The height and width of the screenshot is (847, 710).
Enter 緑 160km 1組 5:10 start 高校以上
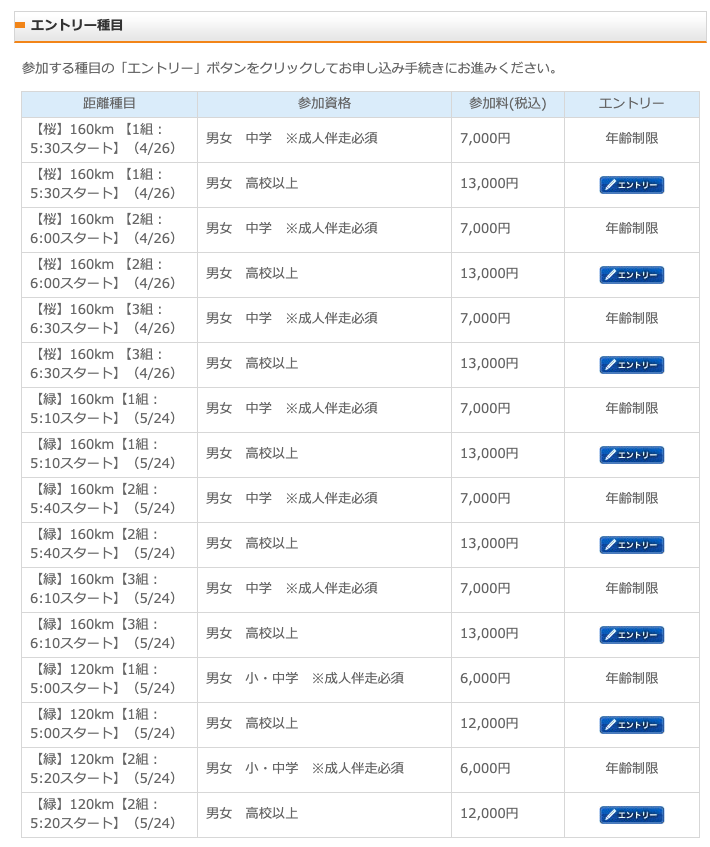tap(631, 455)
